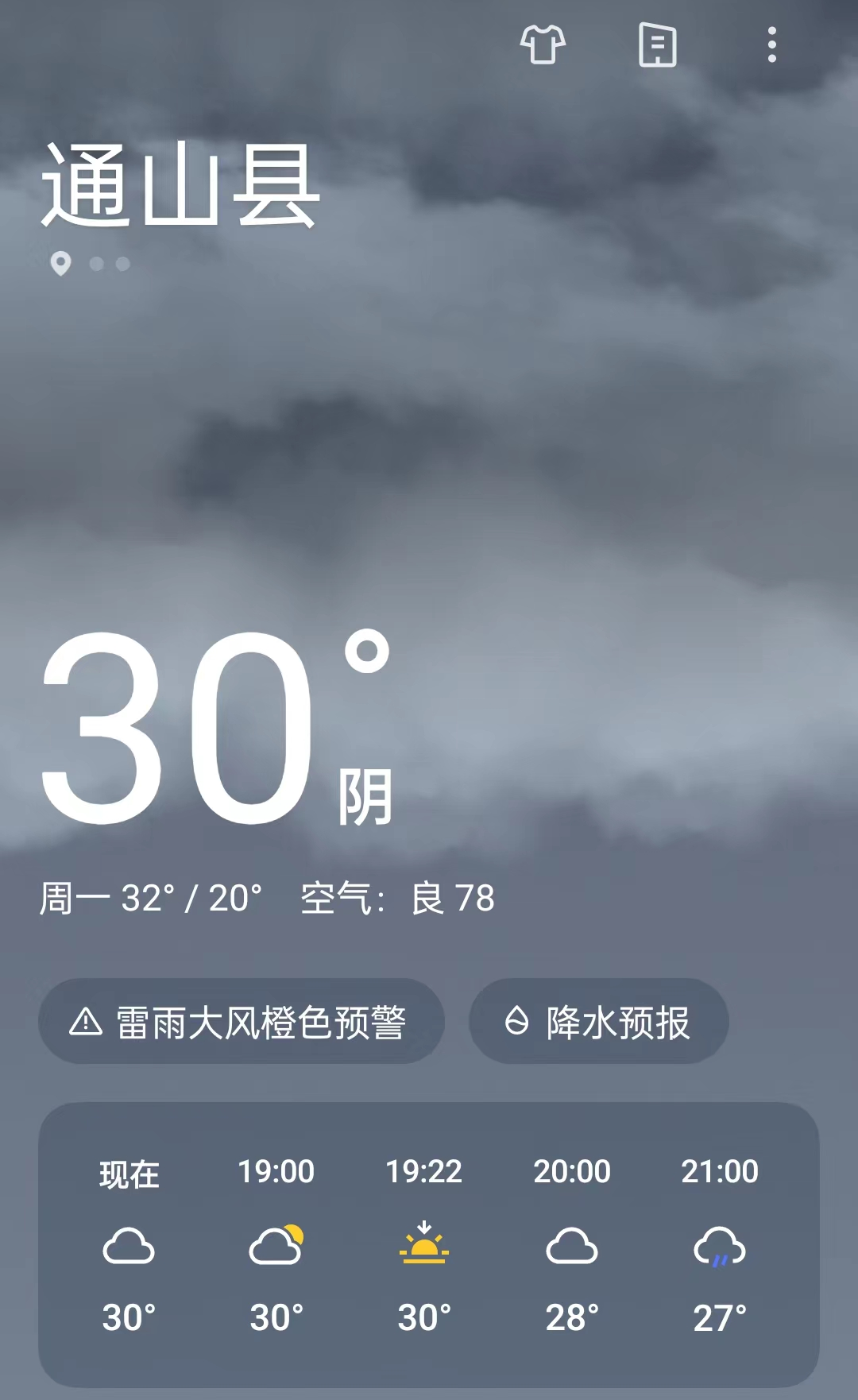
Task: Open the clothing advice shirt icon
Action: (x=543, y=44)
